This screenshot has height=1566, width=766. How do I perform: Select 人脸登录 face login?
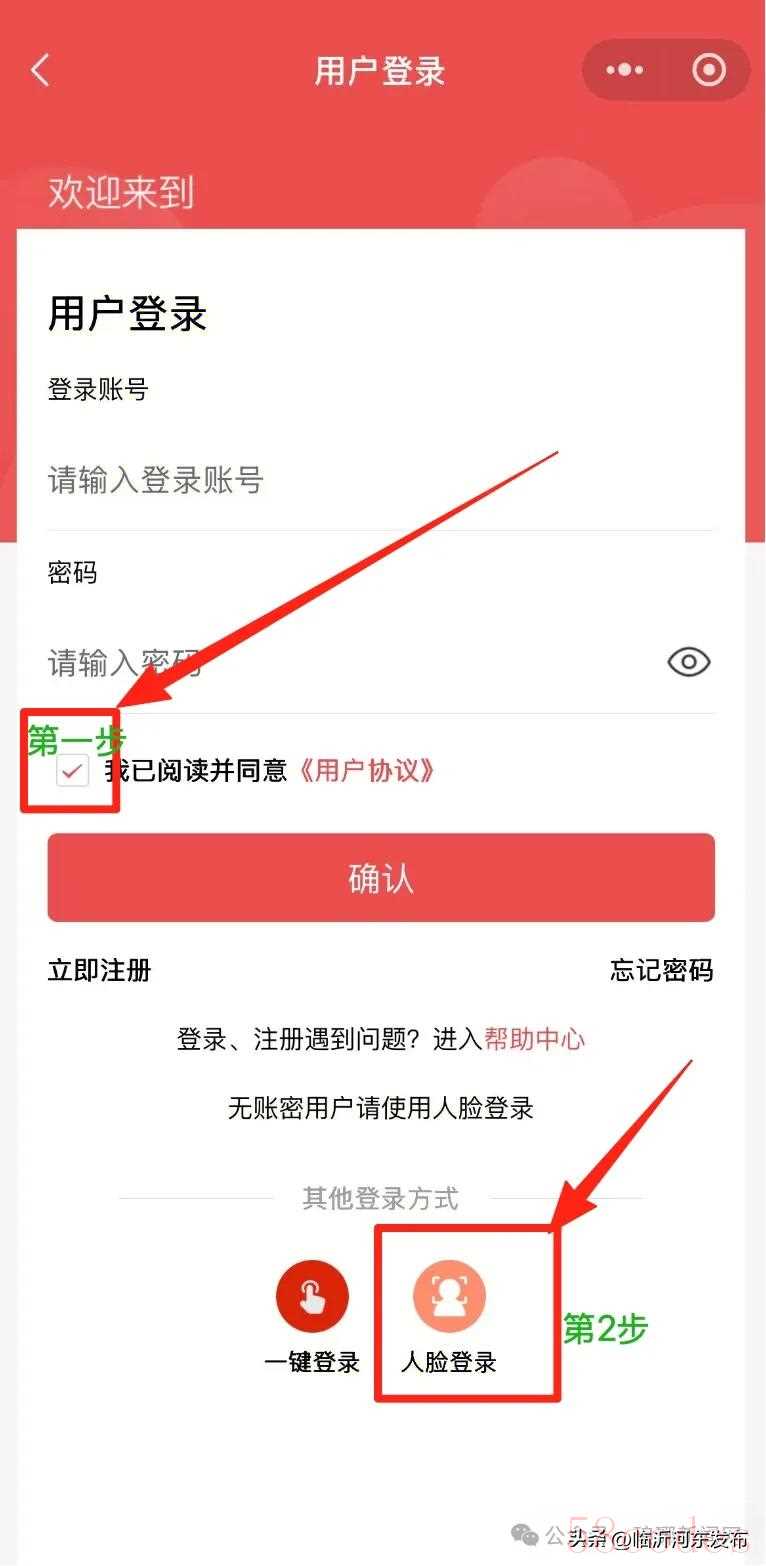[449, 1317]
